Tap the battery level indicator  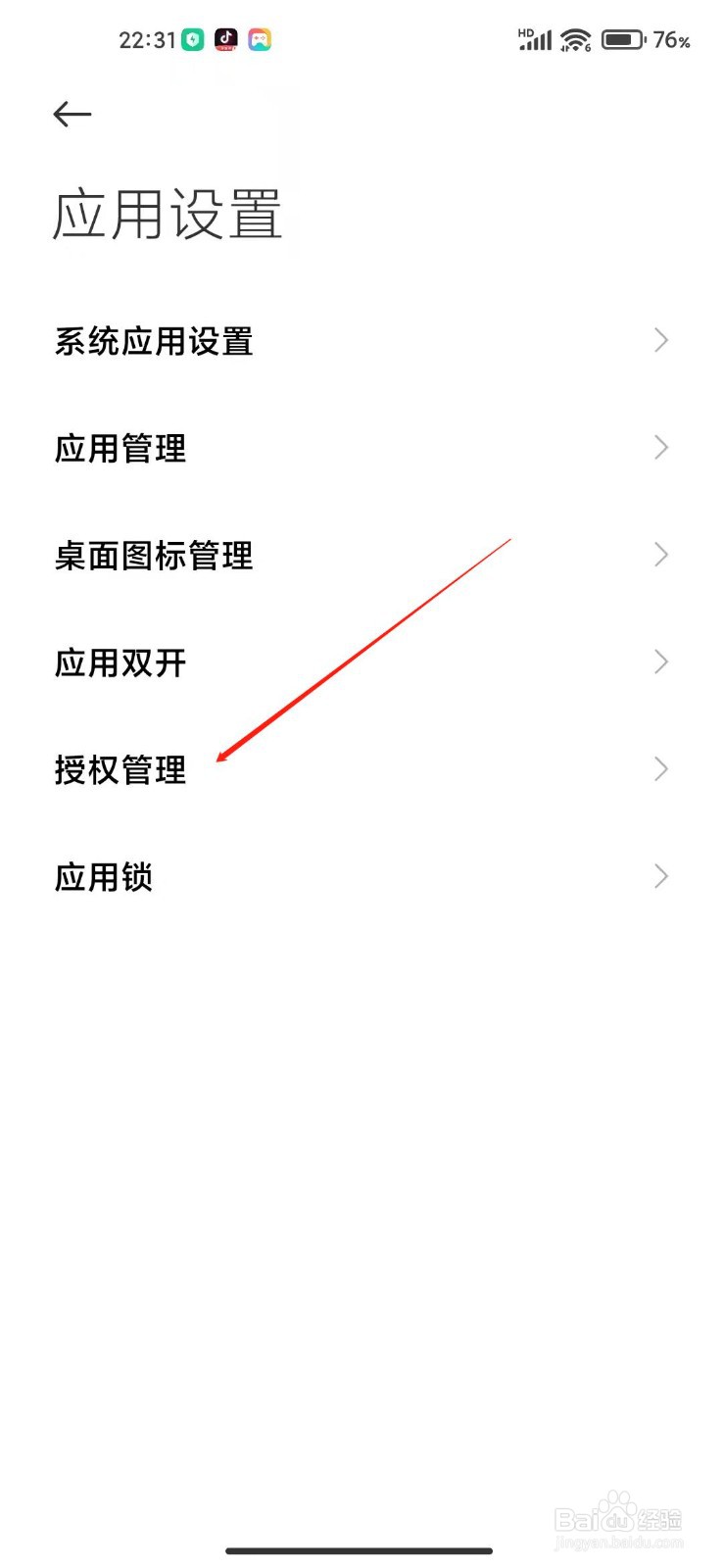click(x=620, y=39)
